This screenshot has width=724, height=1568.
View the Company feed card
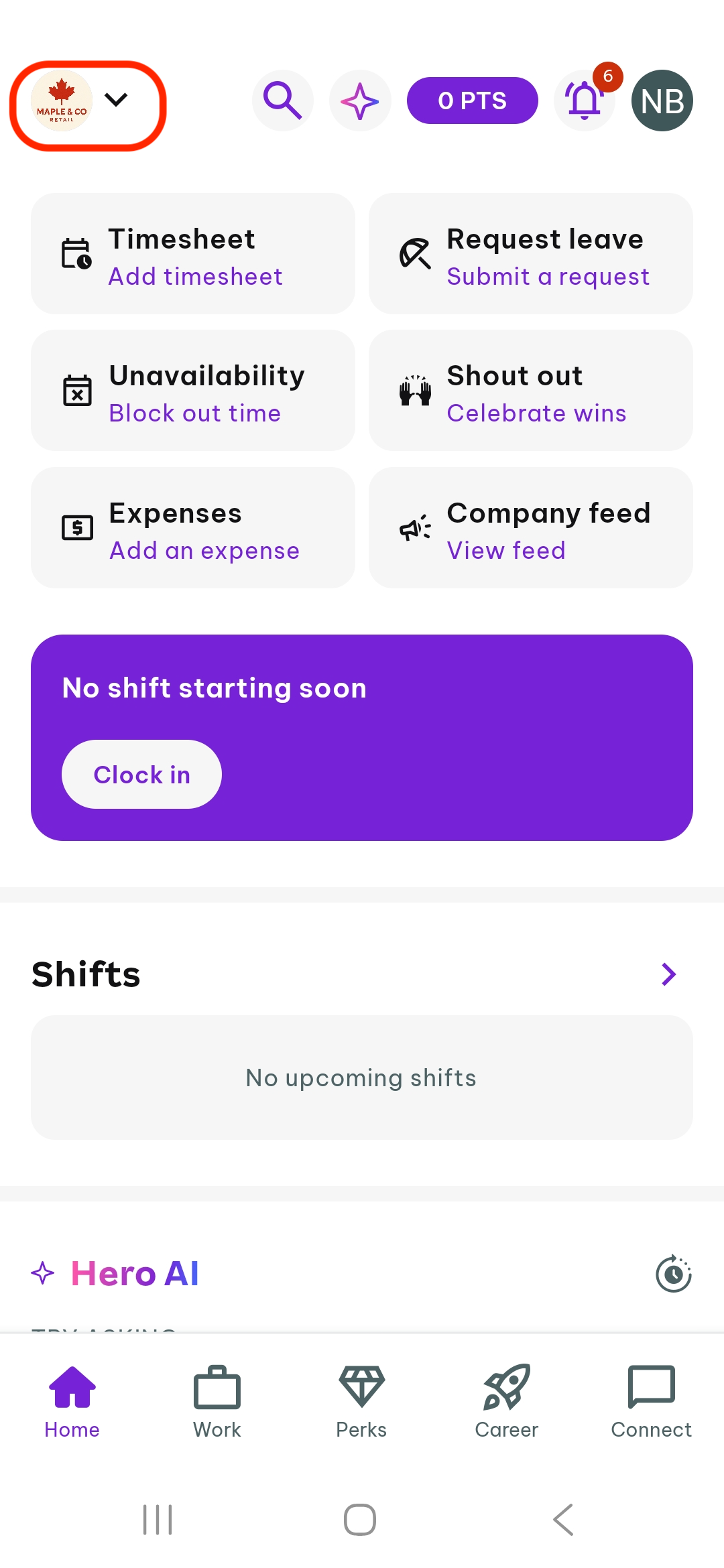pos(531,528)
